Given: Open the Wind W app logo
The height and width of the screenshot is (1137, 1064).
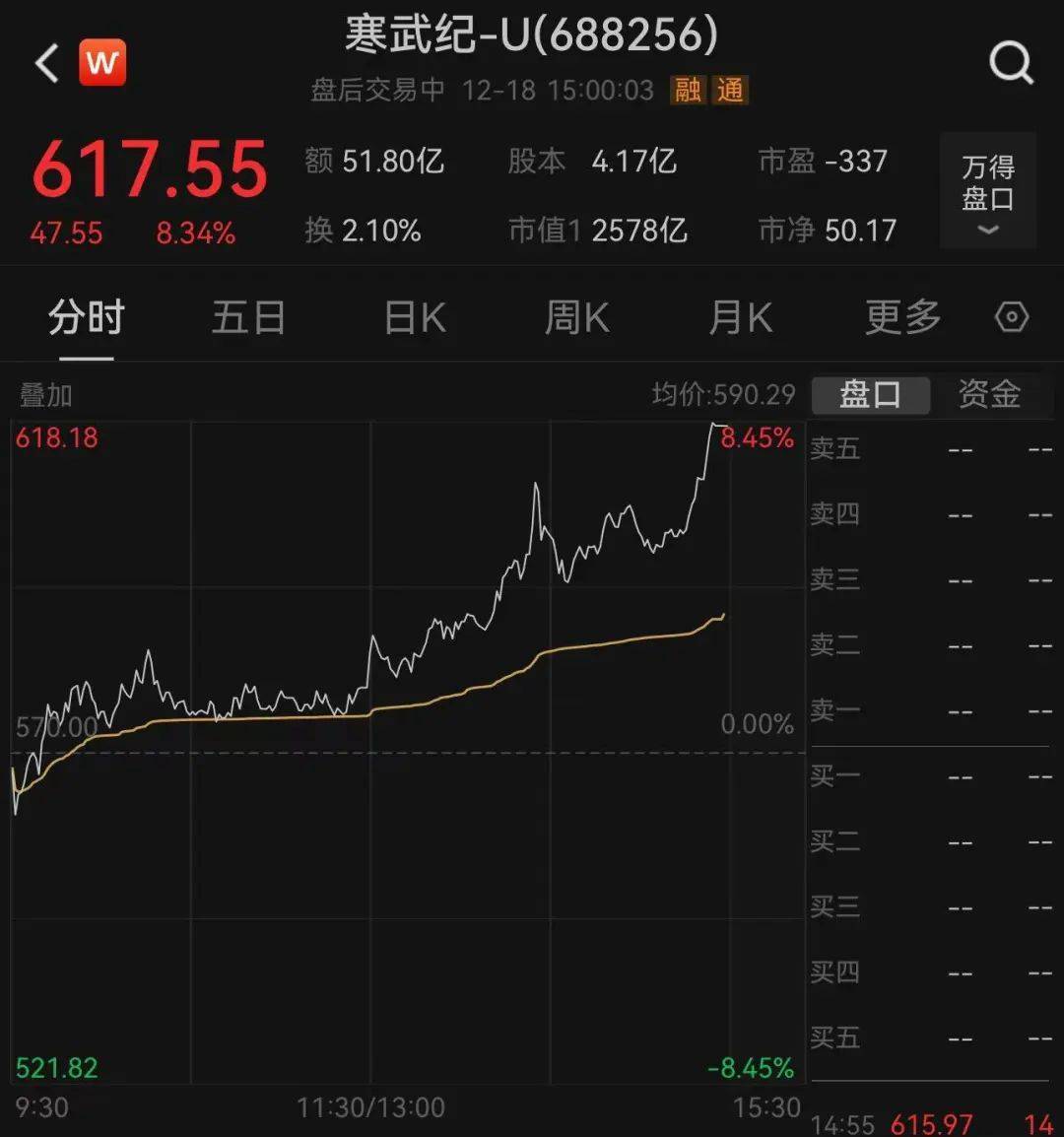Looking at the screenshot, I should [x=103, y=62].
